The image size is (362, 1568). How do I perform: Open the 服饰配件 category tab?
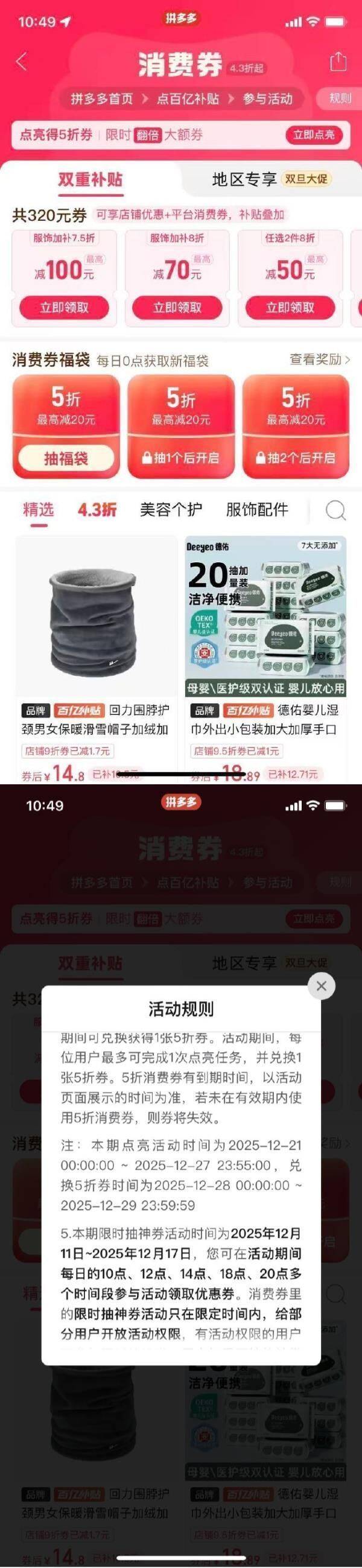[x=257, y=509]
